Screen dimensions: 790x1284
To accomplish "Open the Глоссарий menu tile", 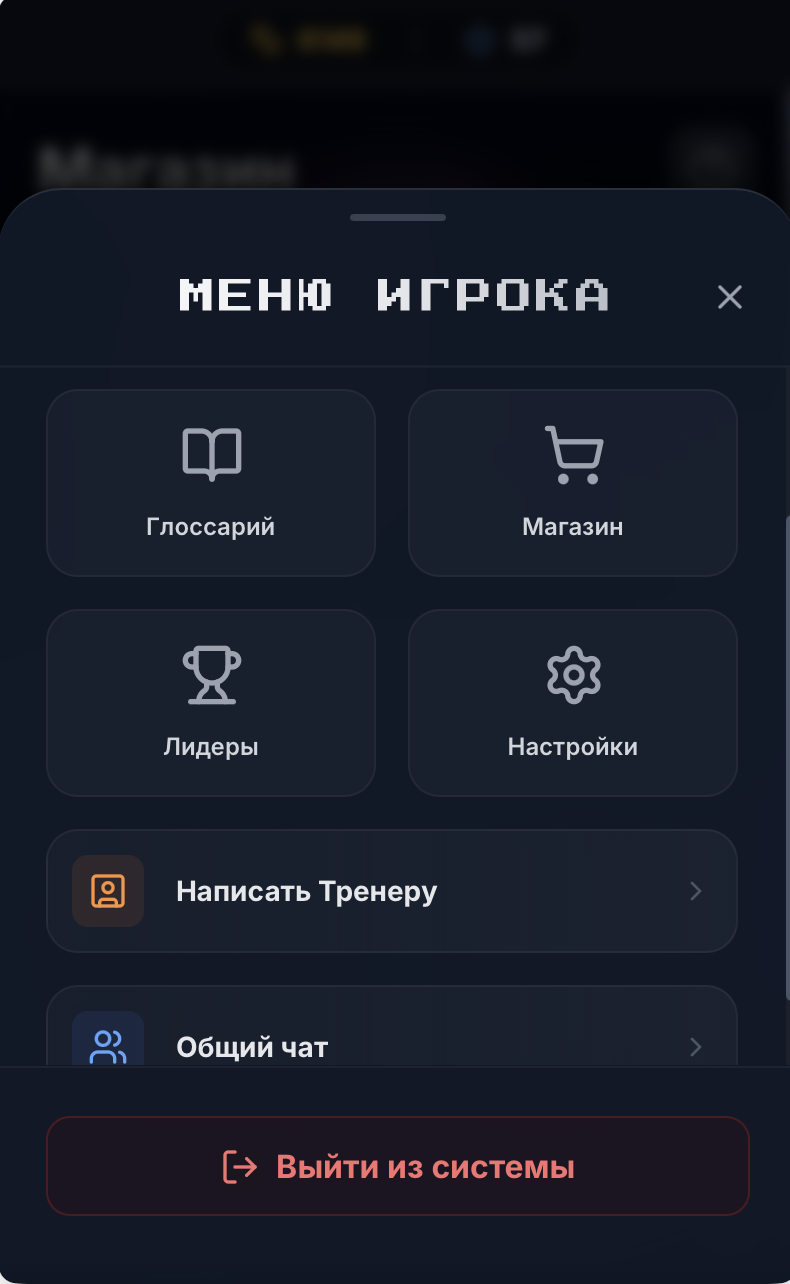I will point(210,483).
